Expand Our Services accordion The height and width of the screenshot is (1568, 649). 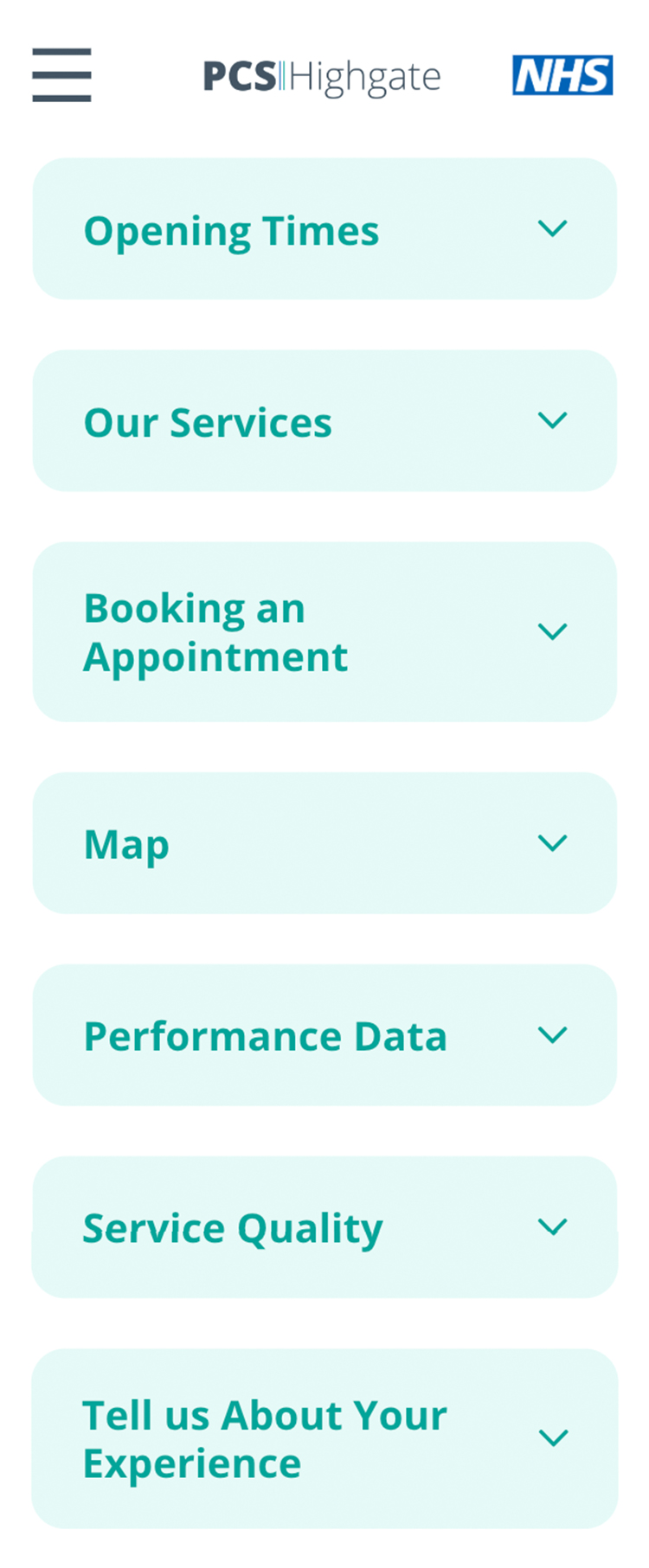(324, 421)
